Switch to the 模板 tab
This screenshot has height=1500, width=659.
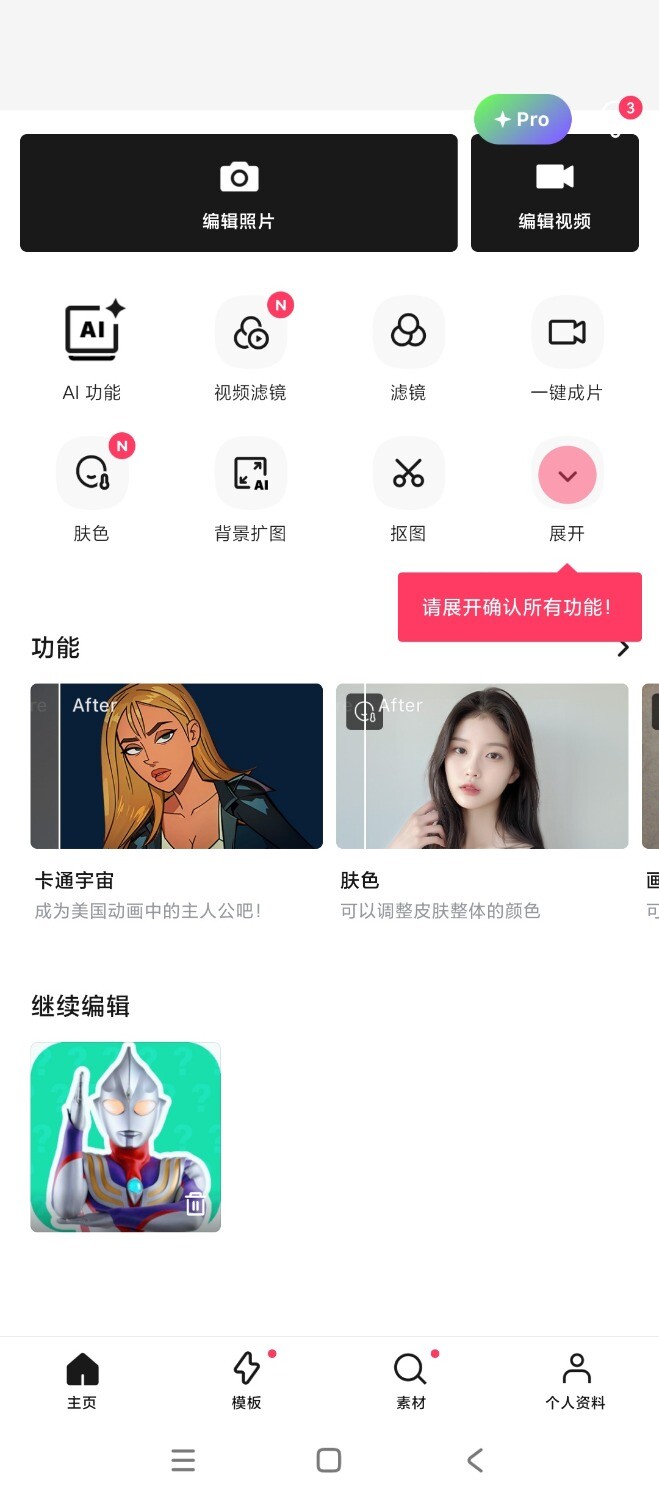point(246,1380)
